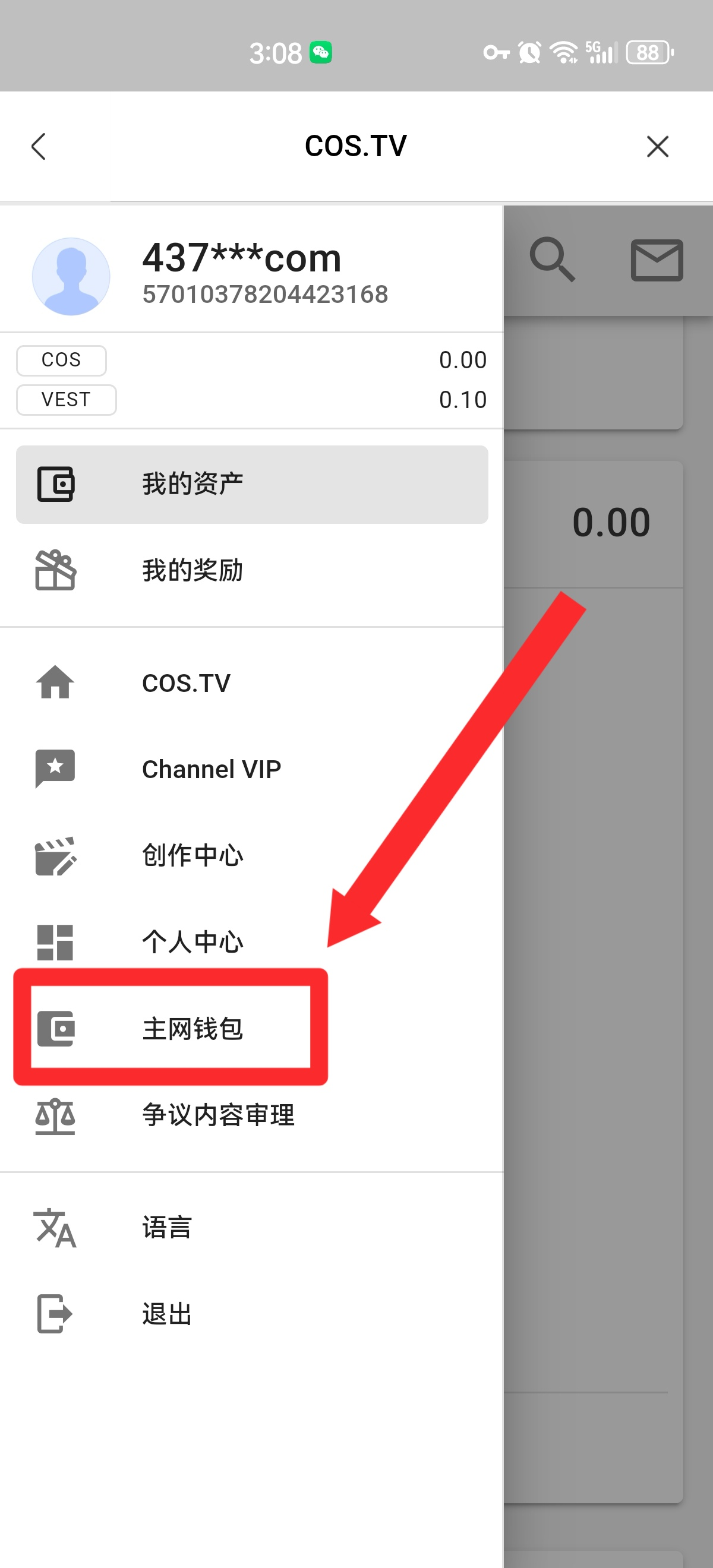Click the logout arrow icon beside 退出
The width and height of the screenshot is (713, 1568).
pos(54,1313)
